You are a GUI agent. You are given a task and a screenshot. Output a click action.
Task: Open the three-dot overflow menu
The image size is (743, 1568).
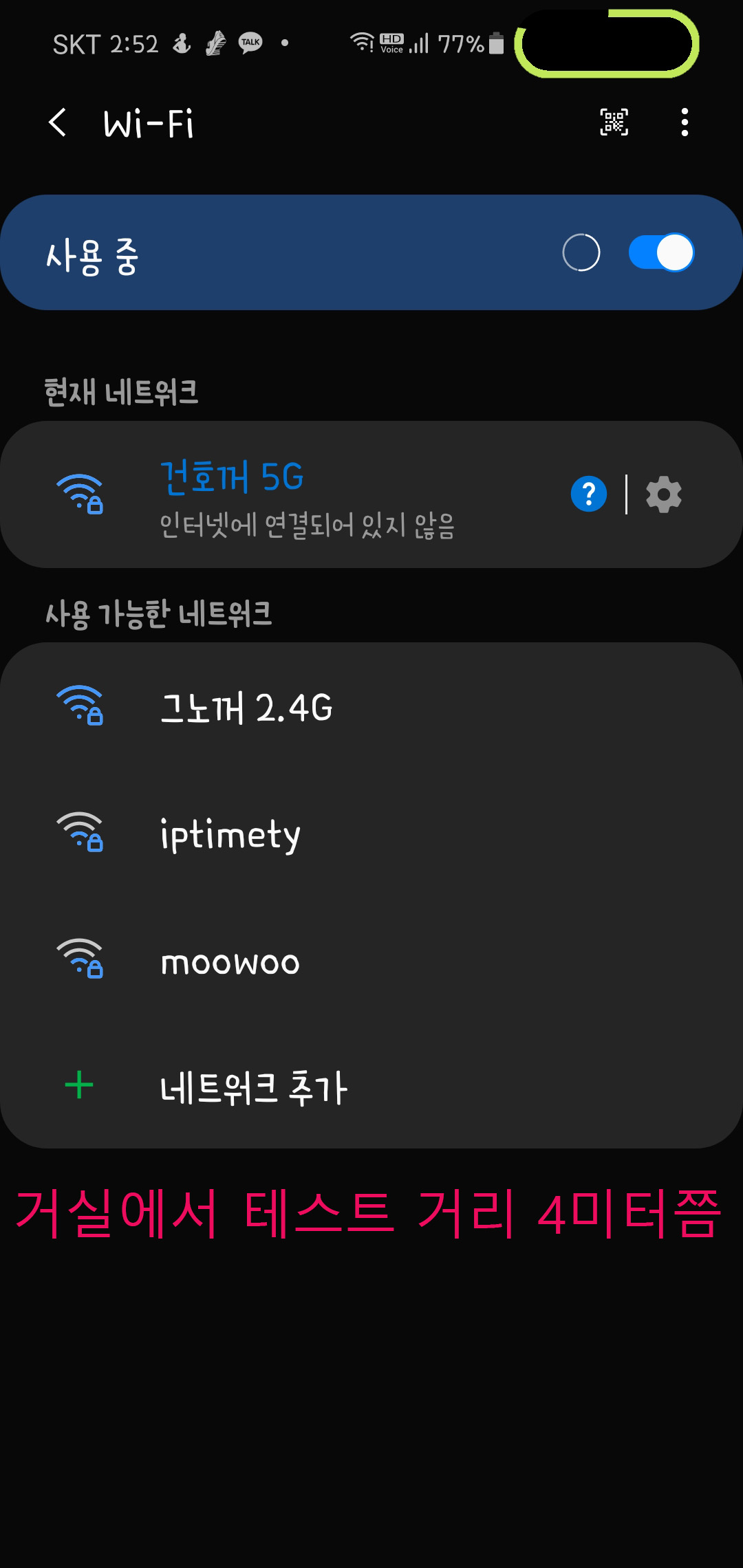point(684,122)
